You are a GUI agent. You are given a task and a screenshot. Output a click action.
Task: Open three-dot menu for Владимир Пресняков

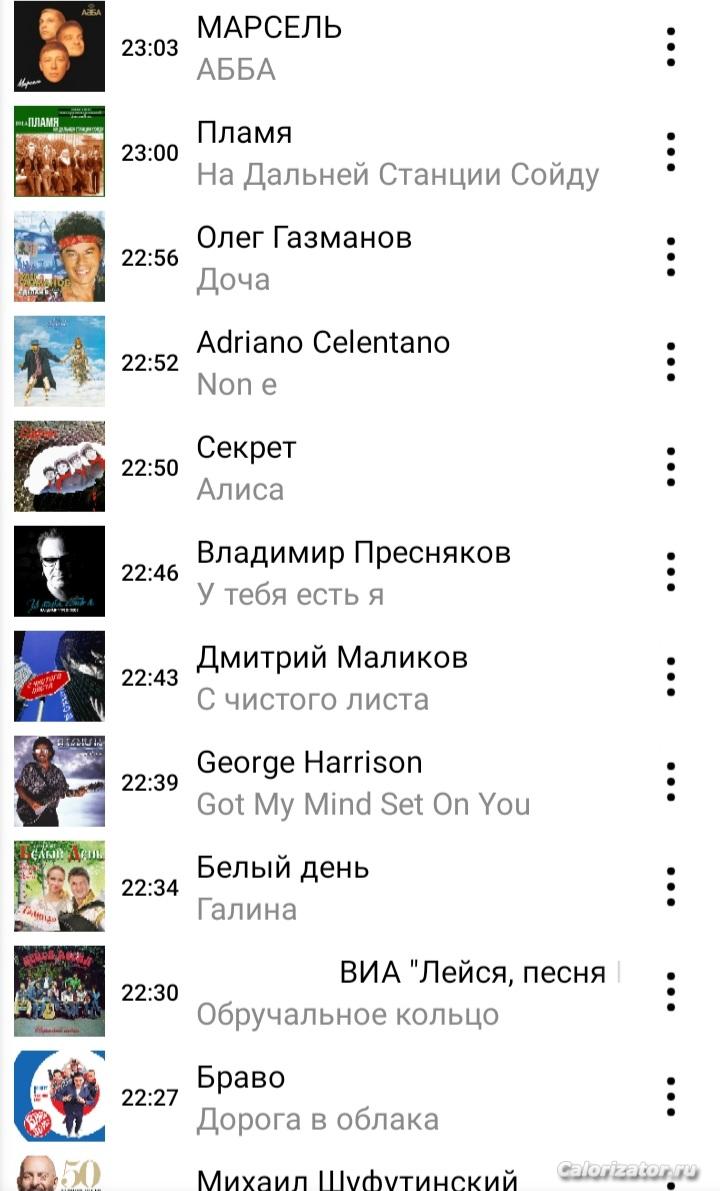pos(671,571)
